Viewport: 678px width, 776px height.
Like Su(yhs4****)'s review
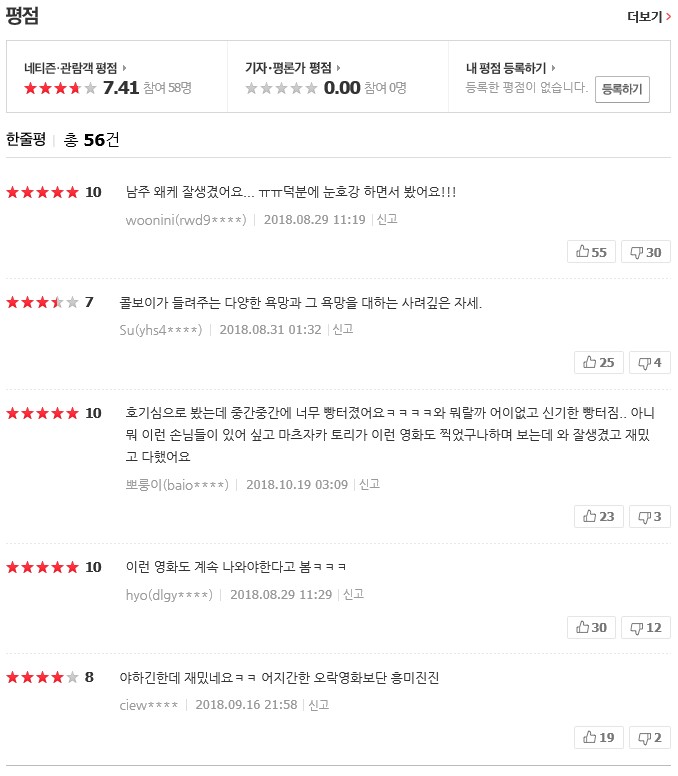(598, 362)
